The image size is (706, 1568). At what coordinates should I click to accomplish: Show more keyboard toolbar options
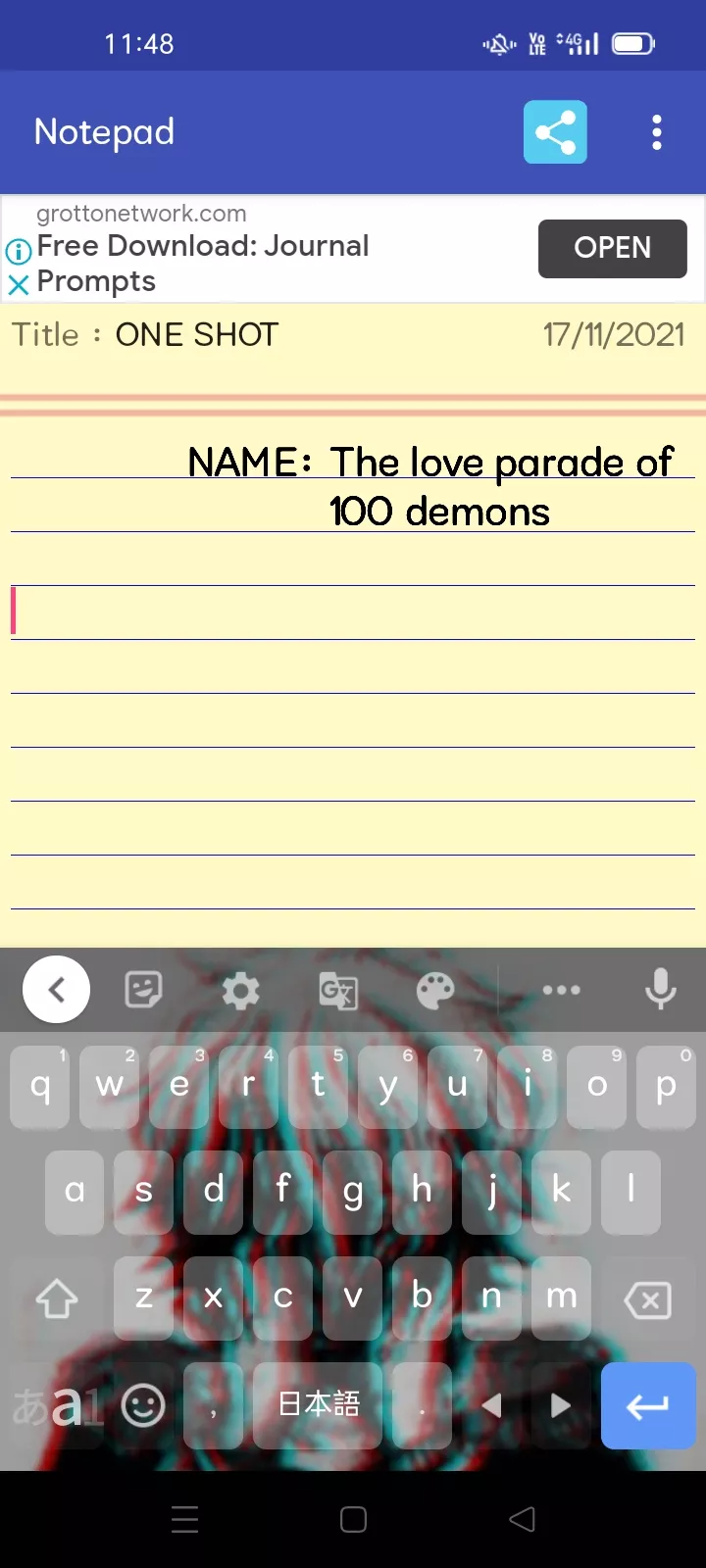pos(562,990)
